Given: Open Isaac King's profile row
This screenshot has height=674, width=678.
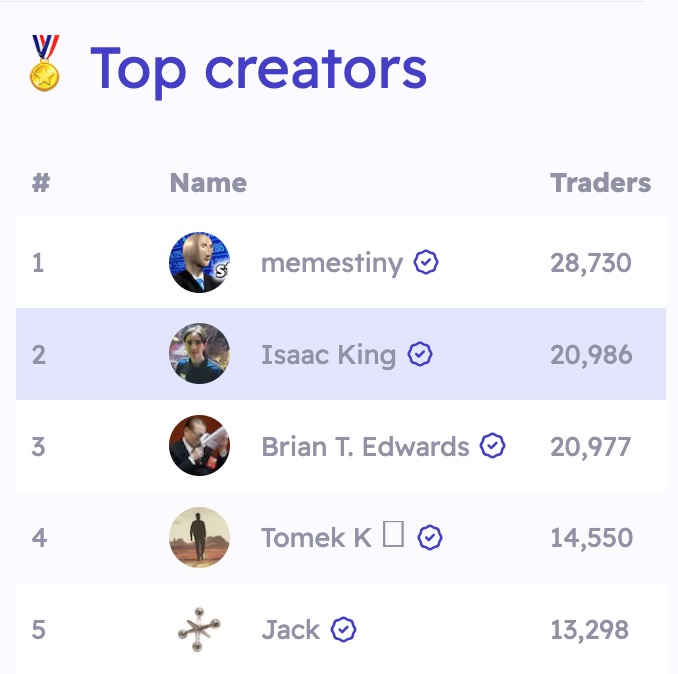Looking at the screenshot, I should [328, 354].
